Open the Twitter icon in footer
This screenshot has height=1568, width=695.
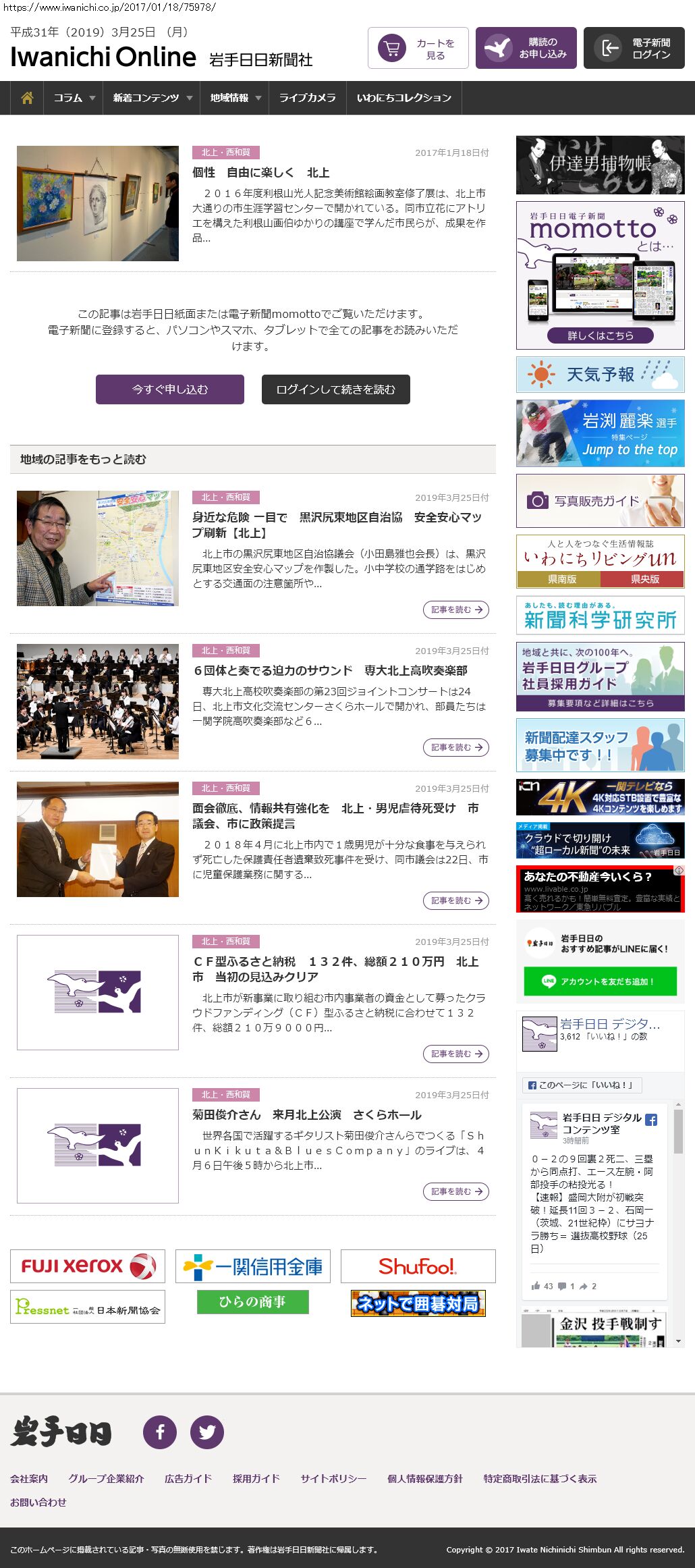pos(207,1432)
